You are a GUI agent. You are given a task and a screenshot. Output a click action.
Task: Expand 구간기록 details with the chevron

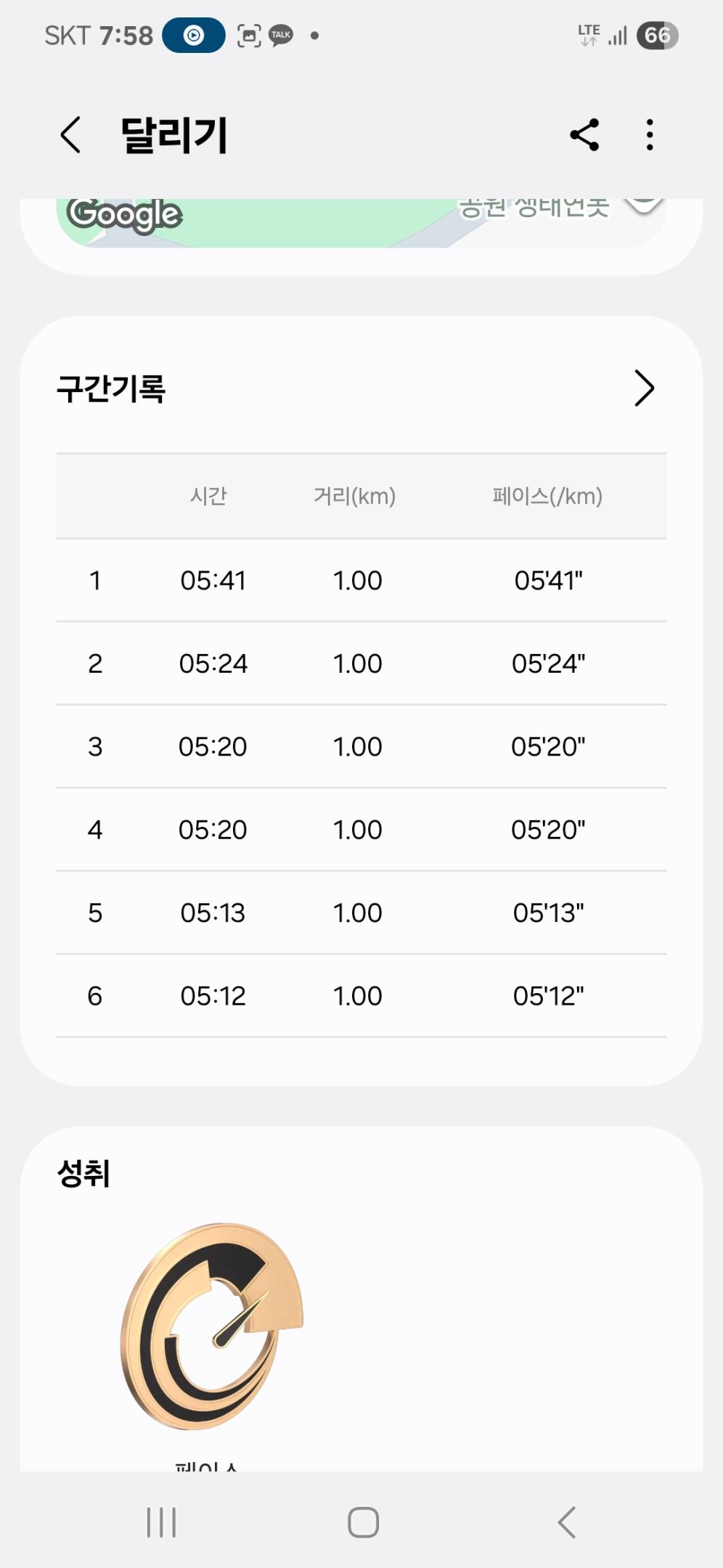(x=644, y=388)
